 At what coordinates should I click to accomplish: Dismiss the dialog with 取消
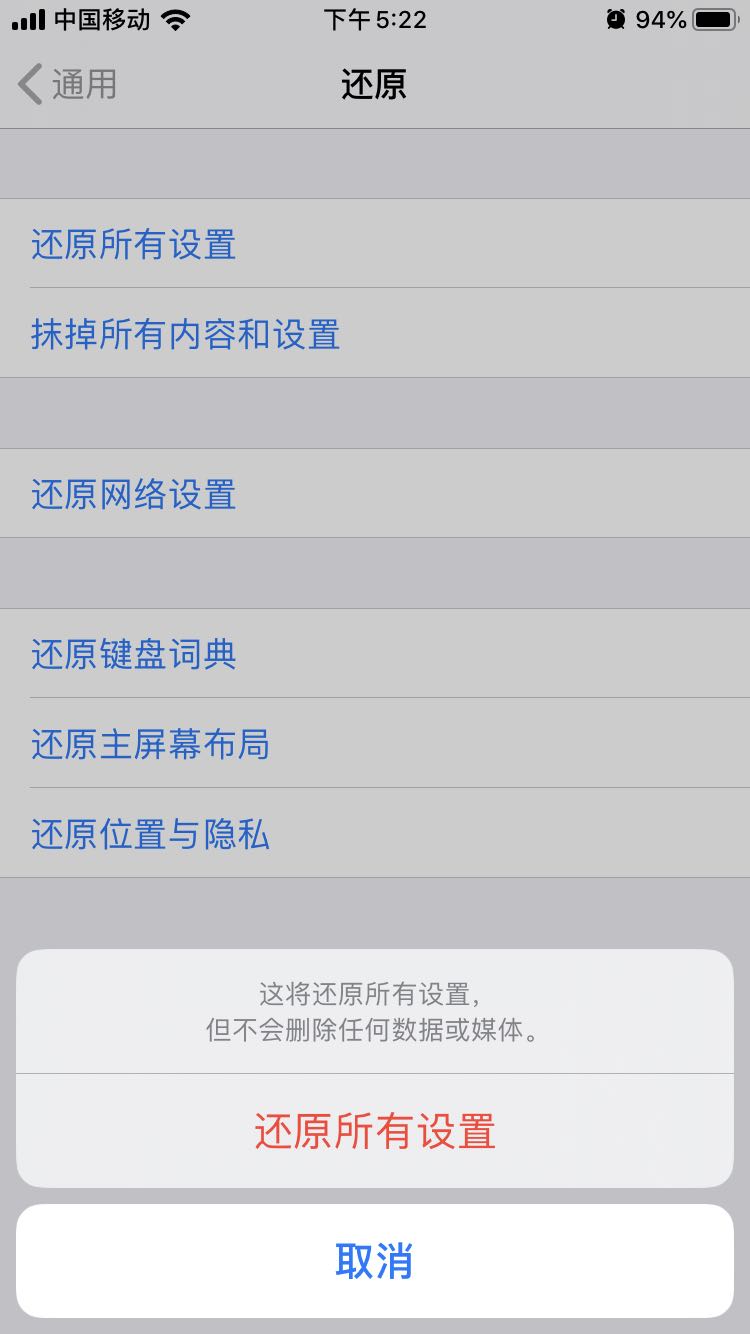click(x=375, y=1261)
